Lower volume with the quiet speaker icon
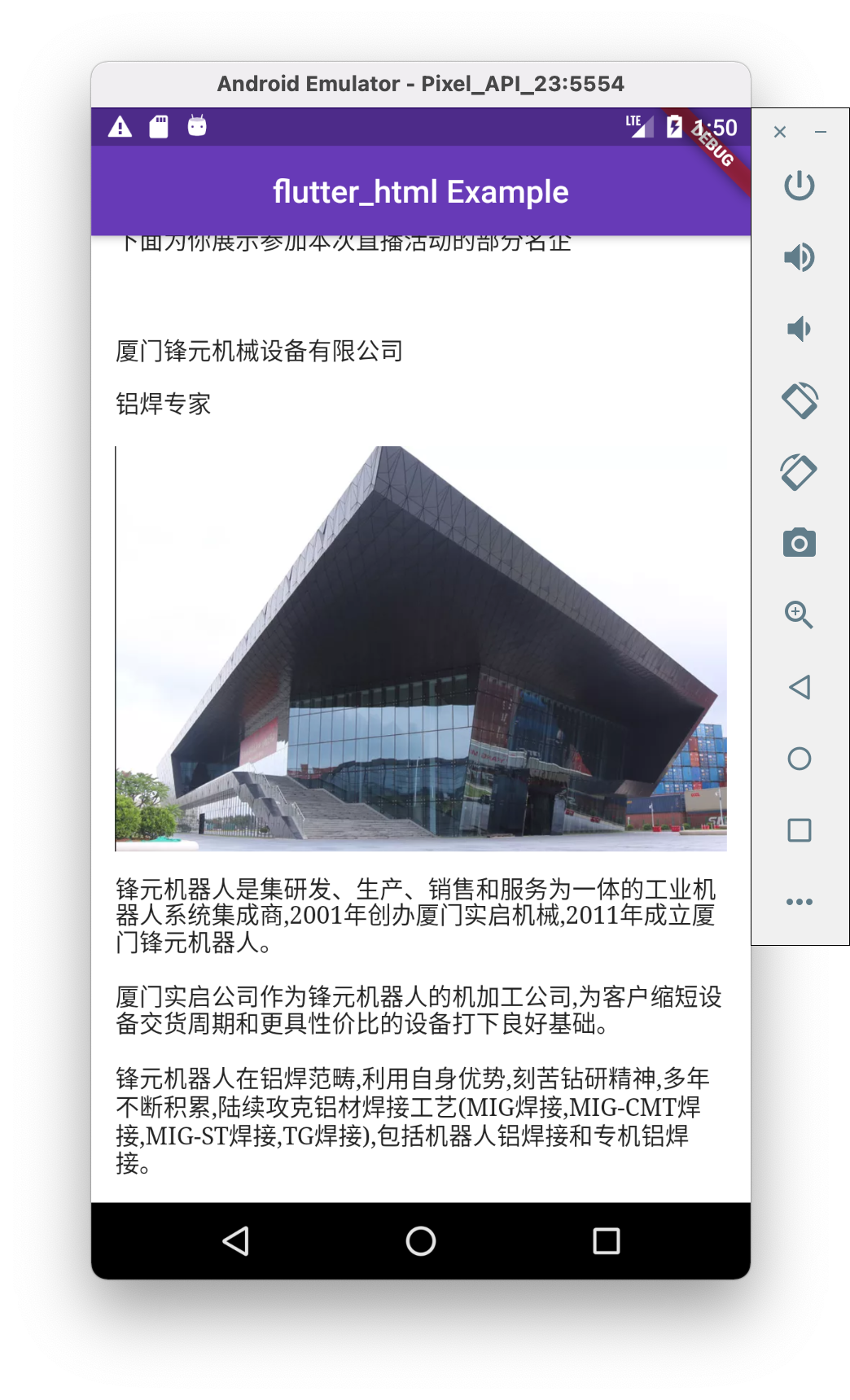 tap(800, 329)
